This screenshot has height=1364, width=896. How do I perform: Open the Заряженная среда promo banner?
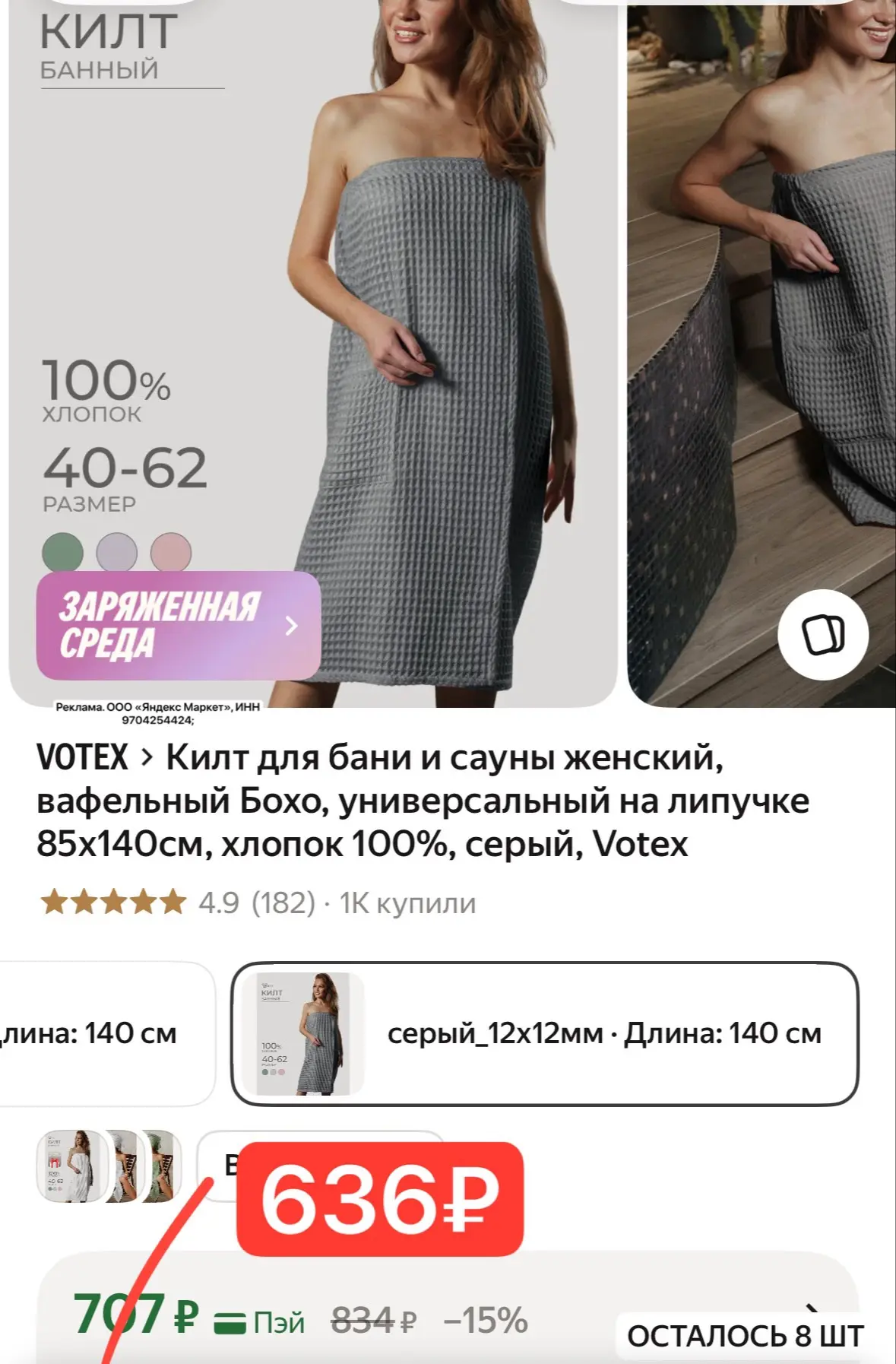tap(179, 625)
